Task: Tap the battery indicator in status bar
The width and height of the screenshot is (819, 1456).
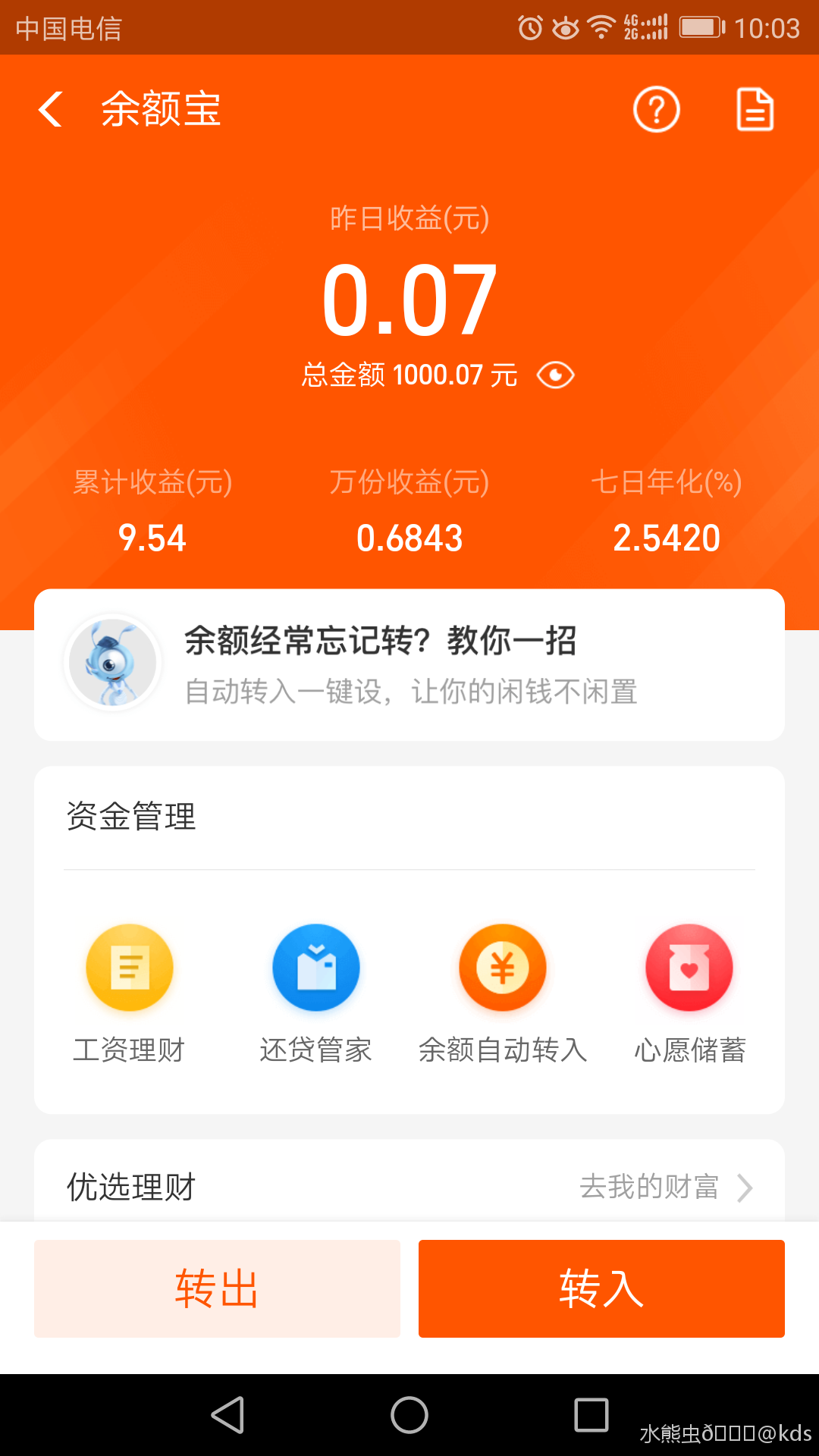Action: coord(701,27)
